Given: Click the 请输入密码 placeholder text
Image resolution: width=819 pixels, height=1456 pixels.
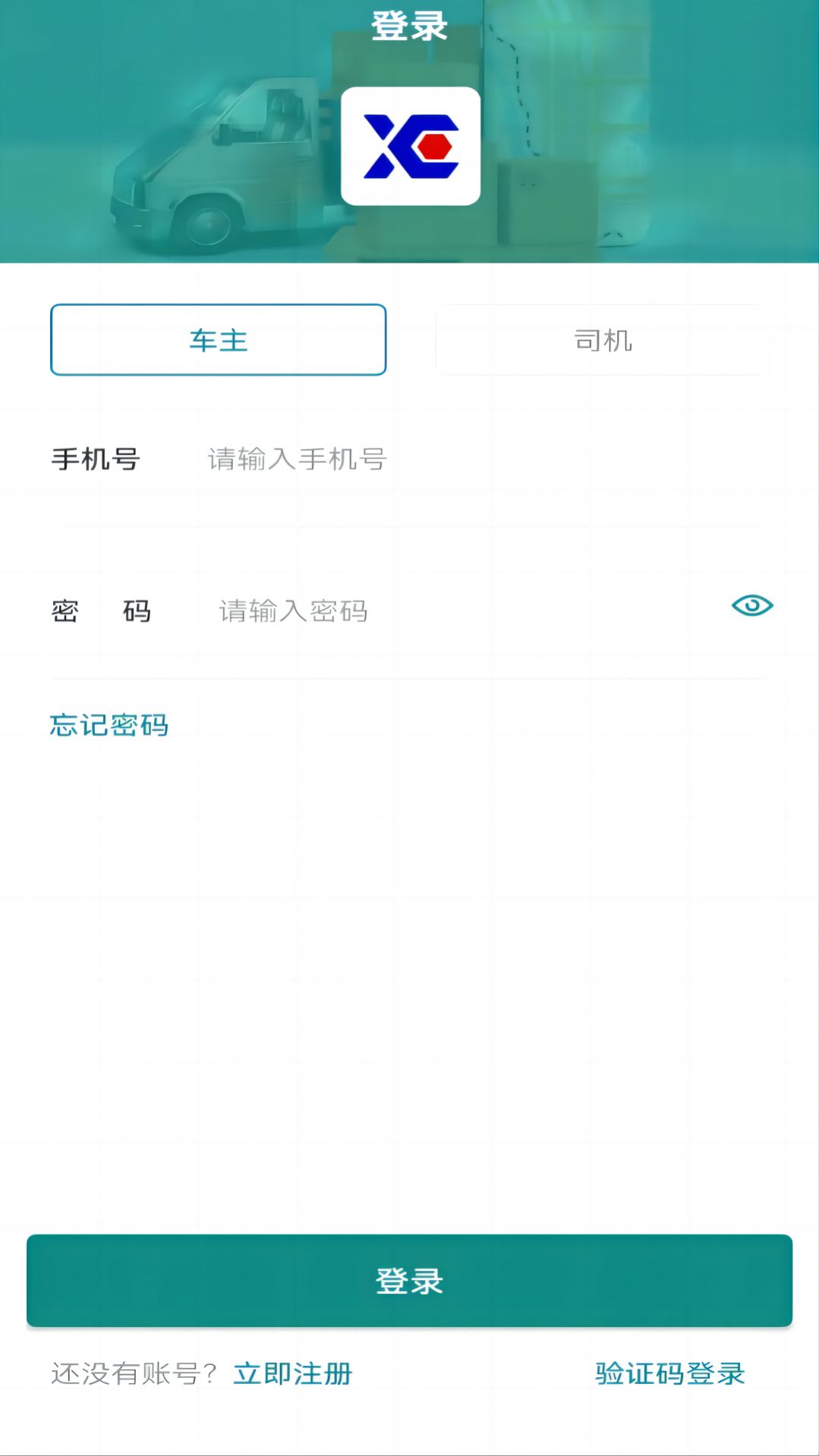Looking at the screenshot, I should click(294, 611).
